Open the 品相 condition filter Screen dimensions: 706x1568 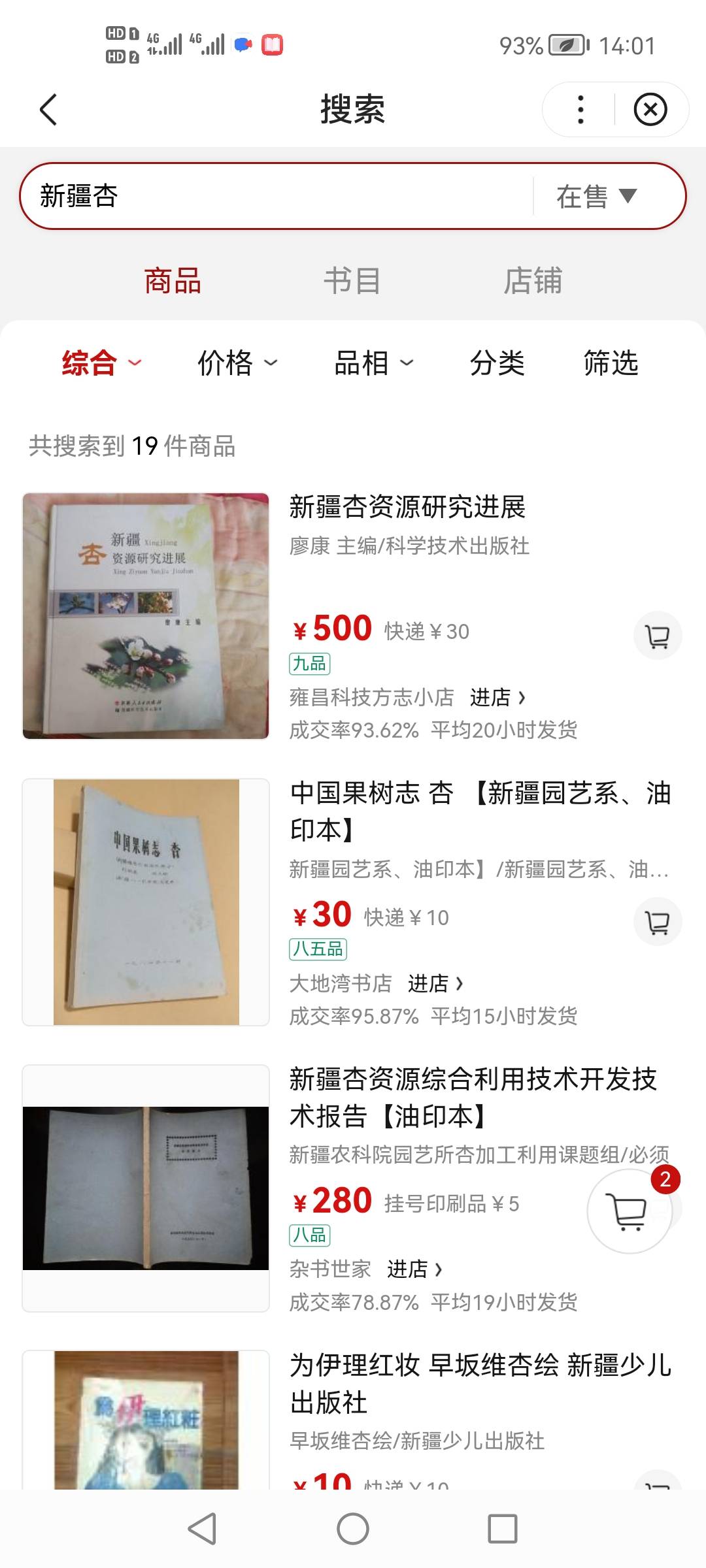374,363
